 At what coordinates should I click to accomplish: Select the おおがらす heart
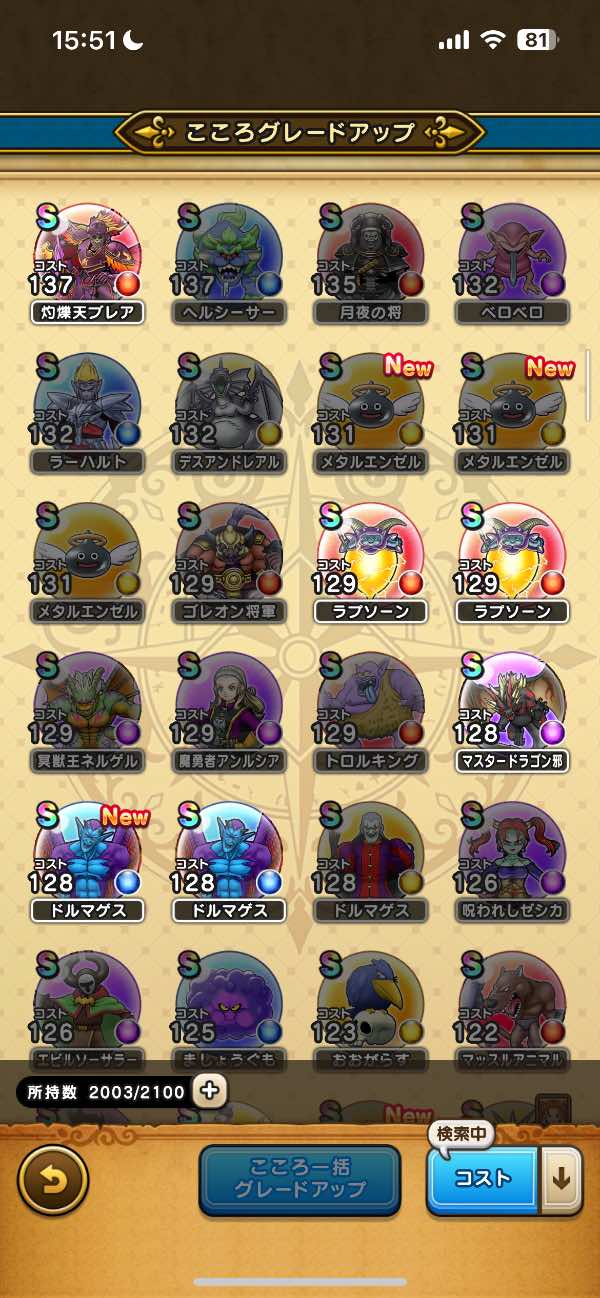(x=371, y=1005)
